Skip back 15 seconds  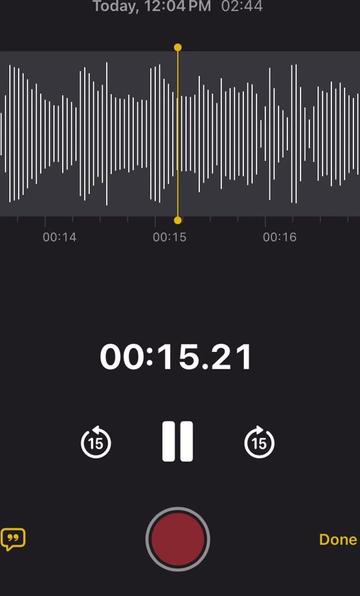point(96,442)
